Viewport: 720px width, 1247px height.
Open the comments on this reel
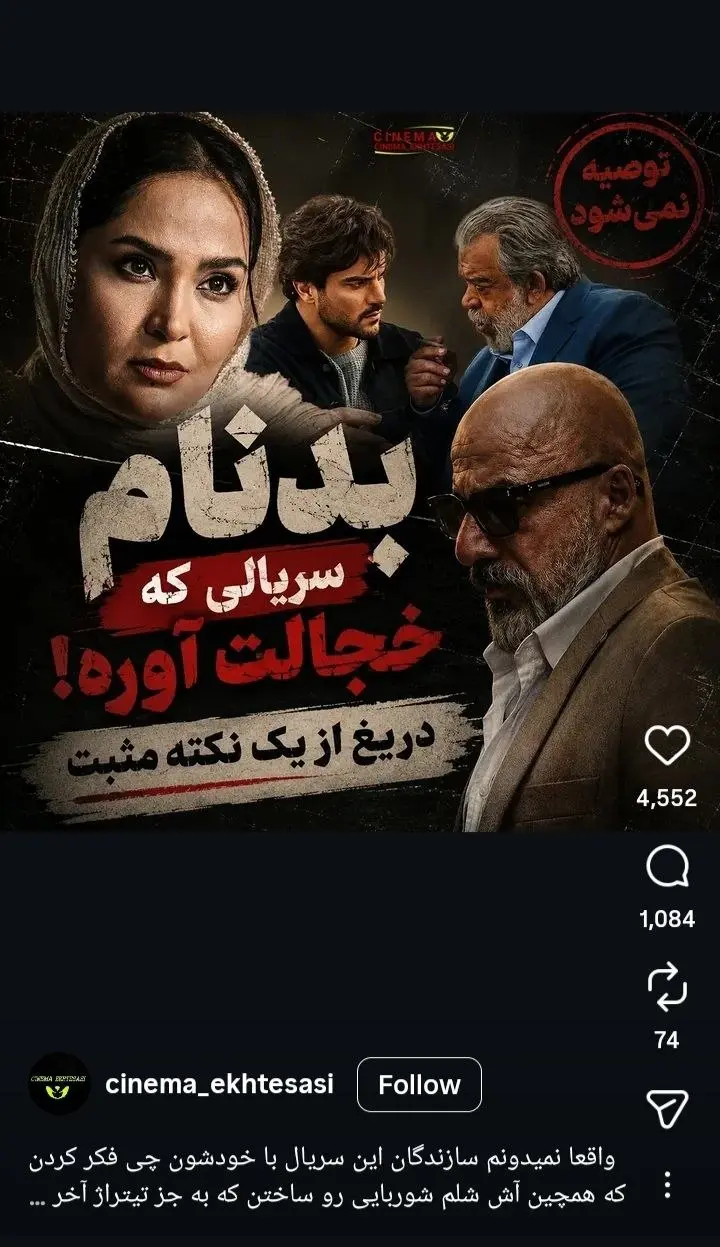click(667, 868)
